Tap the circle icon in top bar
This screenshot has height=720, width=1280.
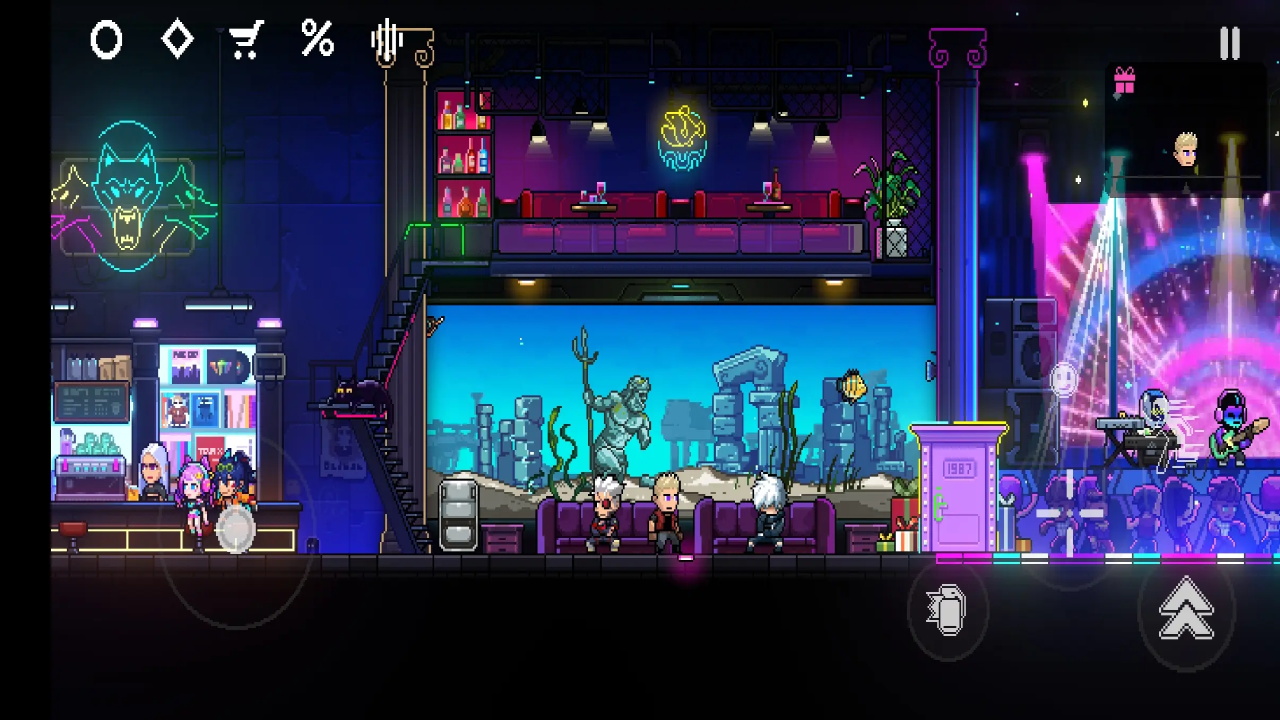click(x=106, y=41)
